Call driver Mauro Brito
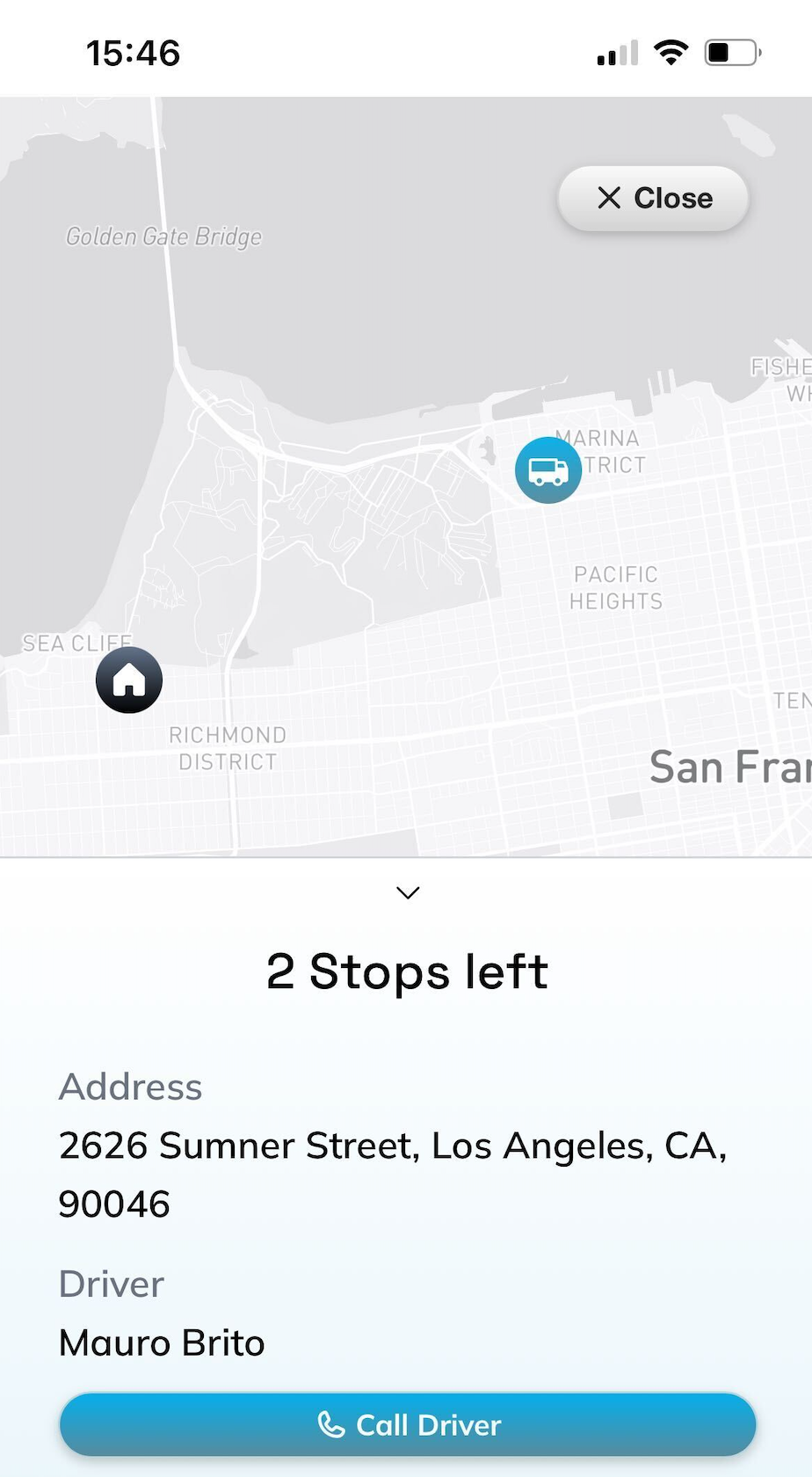The height and width of the screenshot is (1477, 812). (x=408, y=1424)
